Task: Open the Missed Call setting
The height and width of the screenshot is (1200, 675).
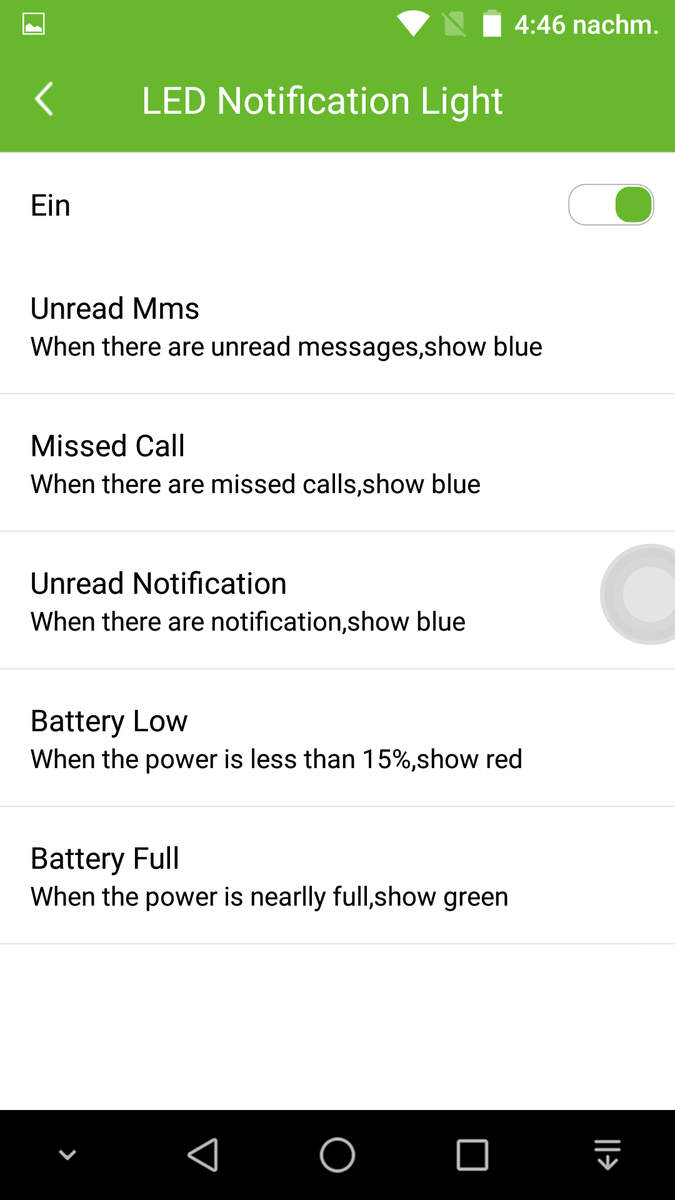Action: coord(256,463)
